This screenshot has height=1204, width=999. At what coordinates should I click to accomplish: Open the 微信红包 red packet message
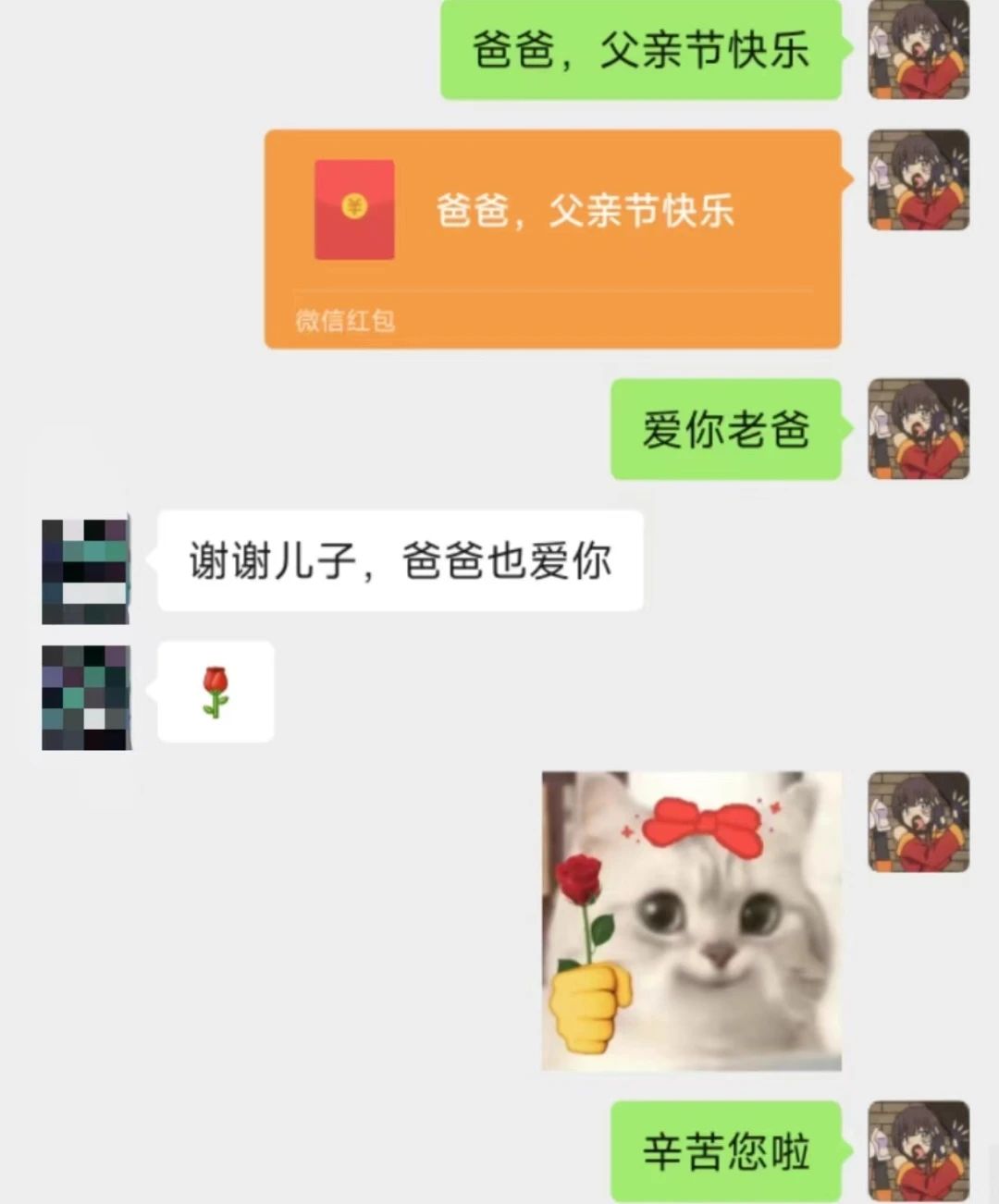point(552,239)
